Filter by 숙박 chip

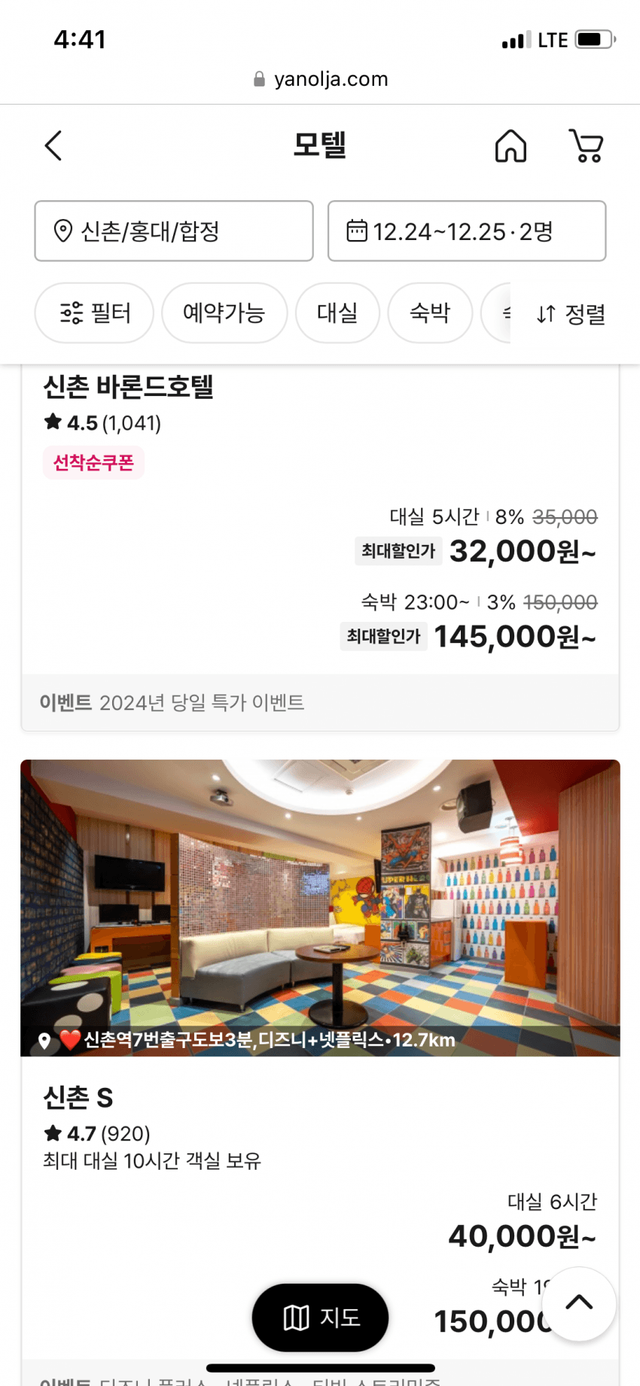click(x=429, y=313)
